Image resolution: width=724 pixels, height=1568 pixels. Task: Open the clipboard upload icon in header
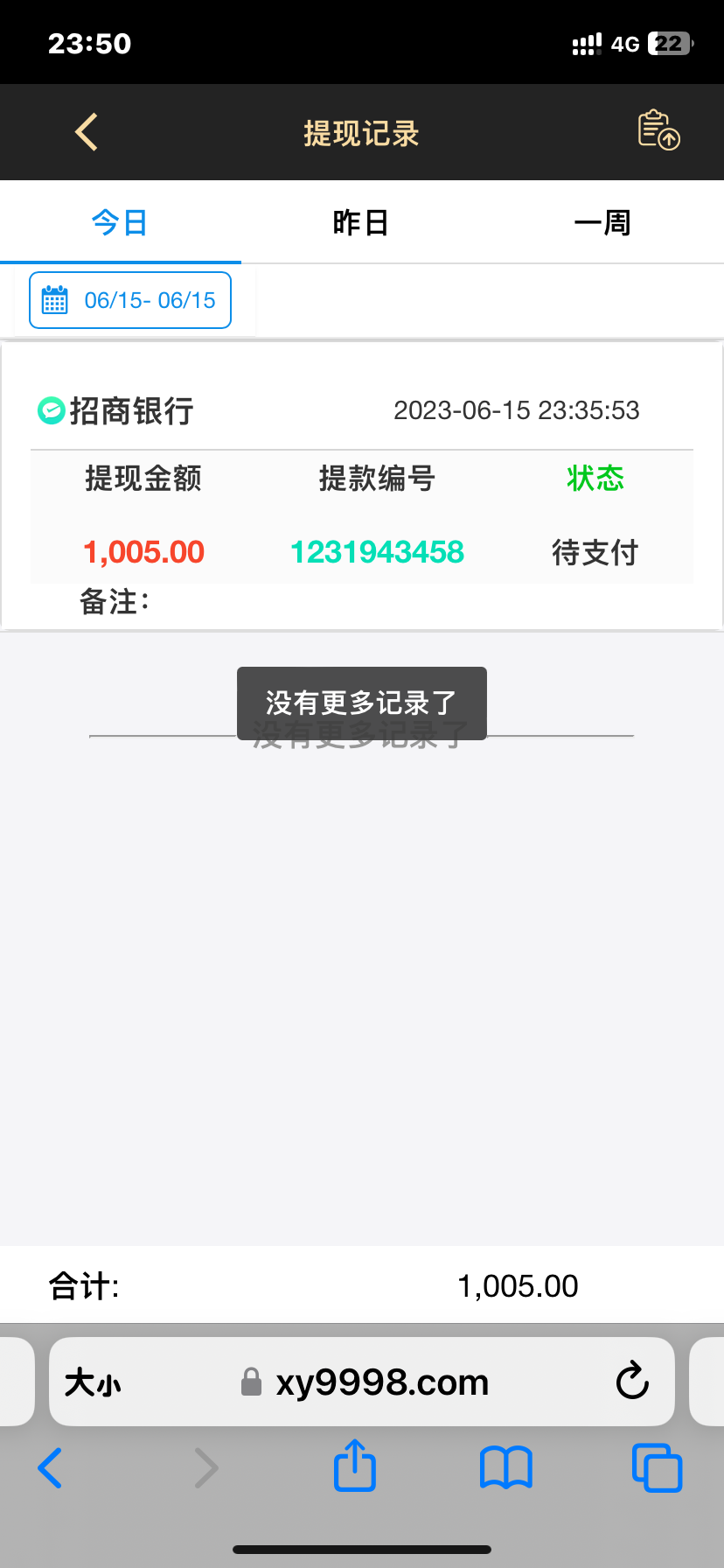(x=658, y=130)
